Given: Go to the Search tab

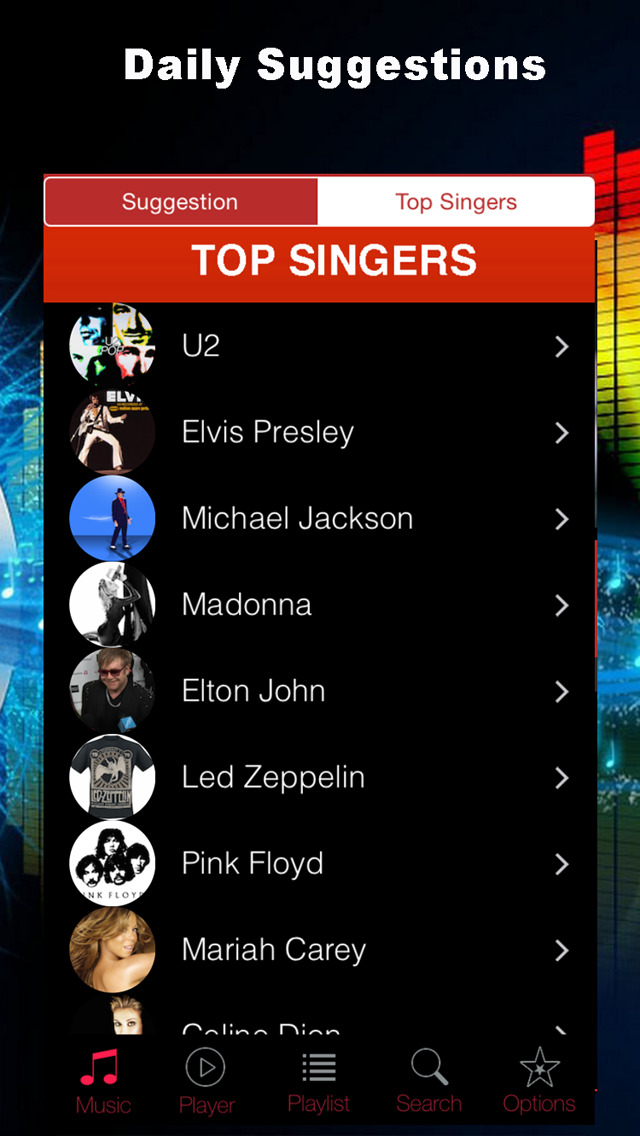Looking at the screenshot, I should [429, 1081].
